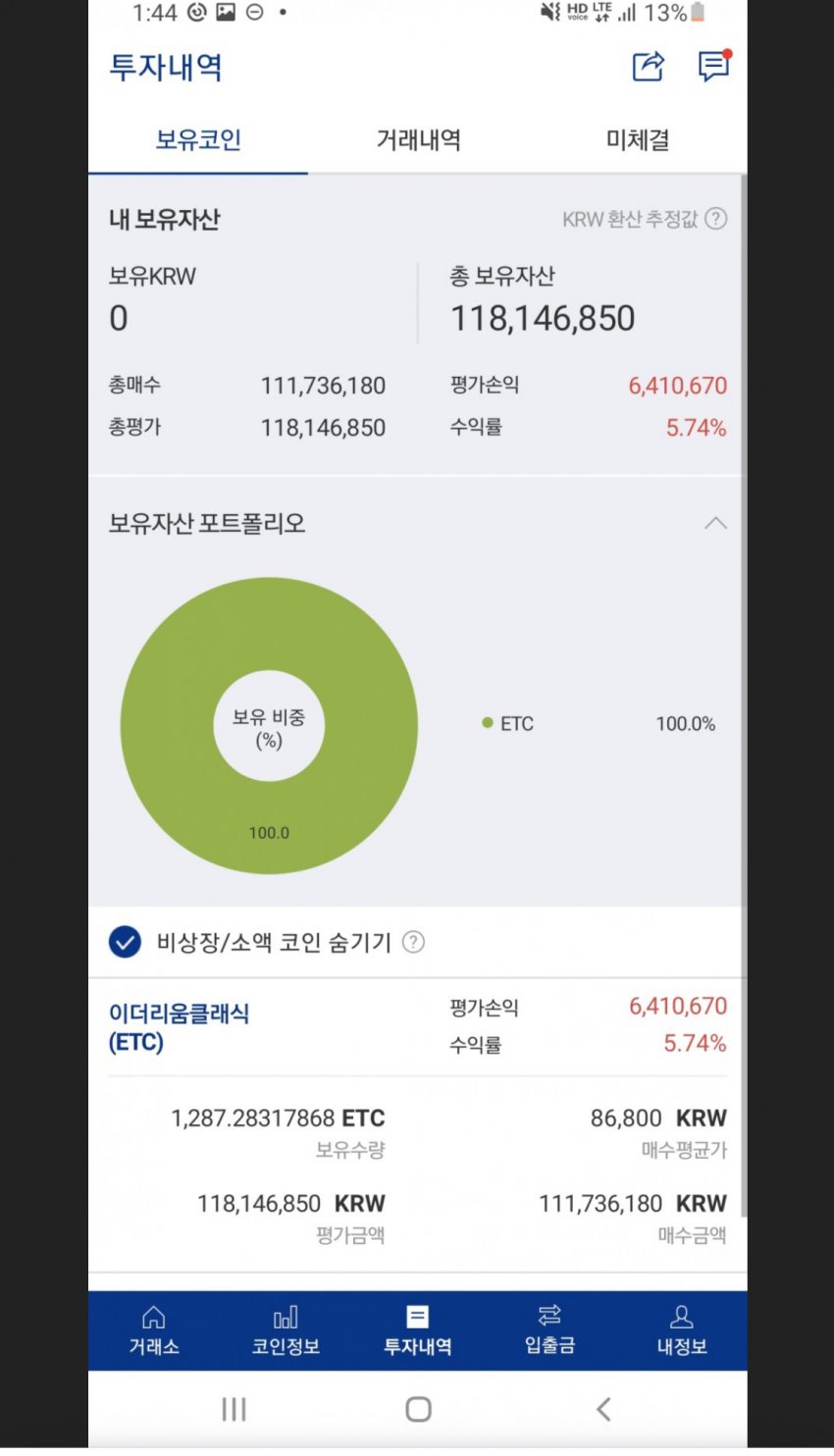Viewport: 834px width, 1456px height.
Task: Show help for 비상장/소액 코인 숨기기
Action: pyautogui.click(x=414, y=942)
